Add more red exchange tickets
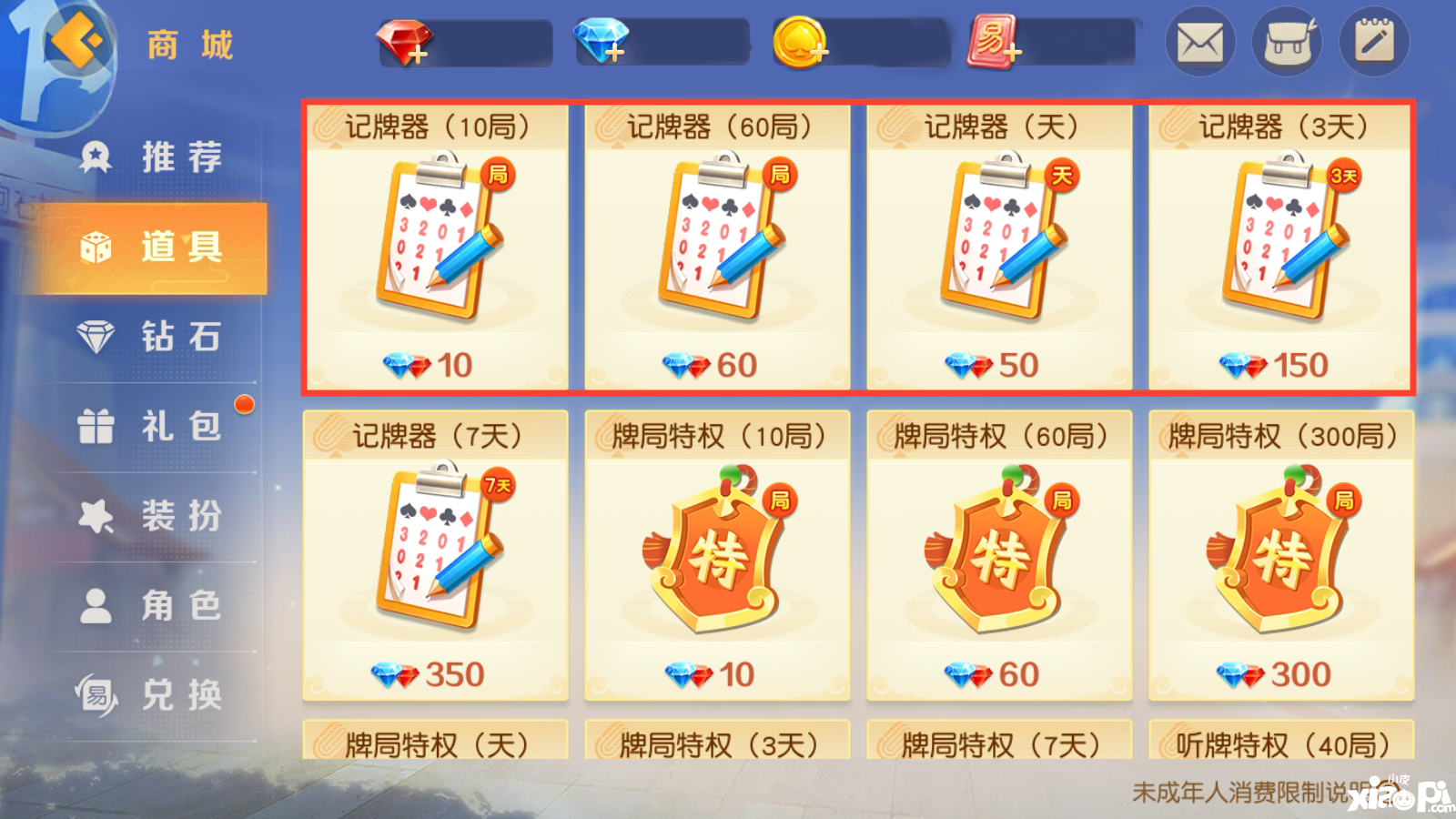1456x819 pixels. click(995, 43)
